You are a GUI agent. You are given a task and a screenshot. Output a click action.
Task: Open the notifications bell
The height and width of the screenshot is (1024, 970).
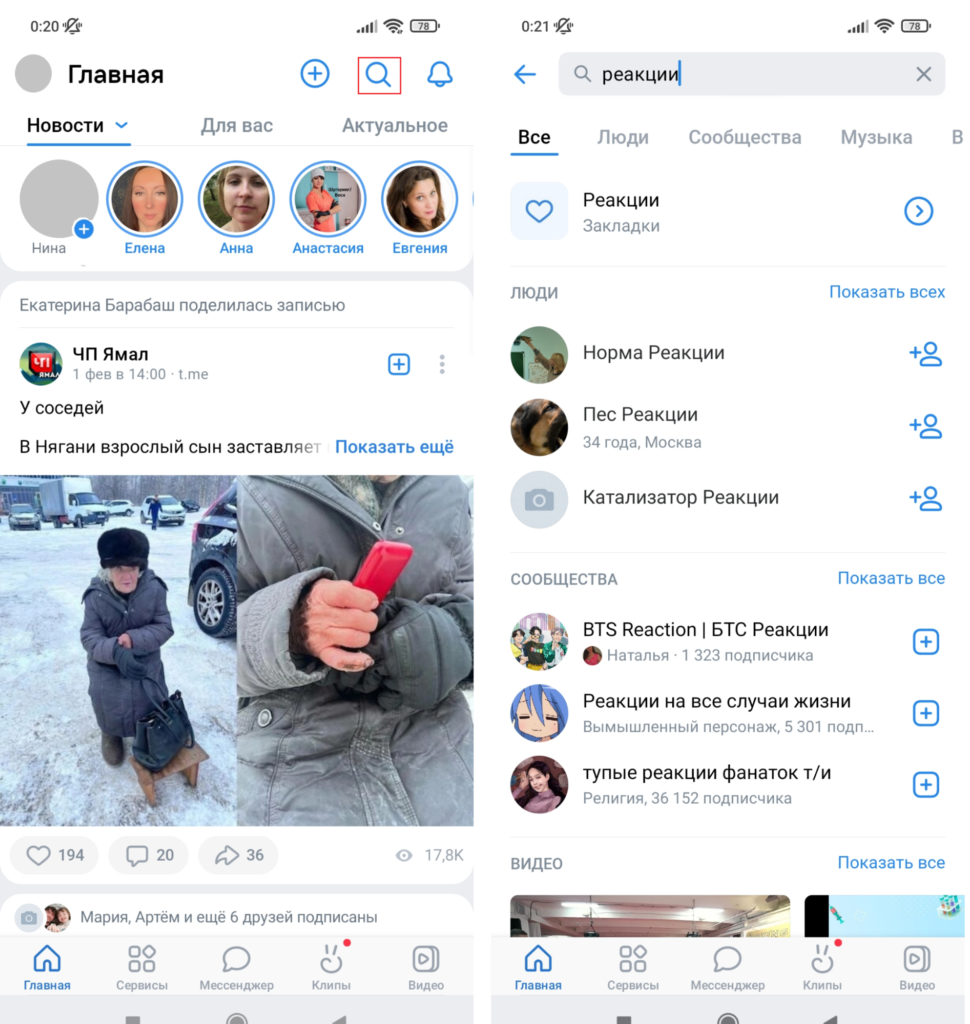tap(440, 75)
